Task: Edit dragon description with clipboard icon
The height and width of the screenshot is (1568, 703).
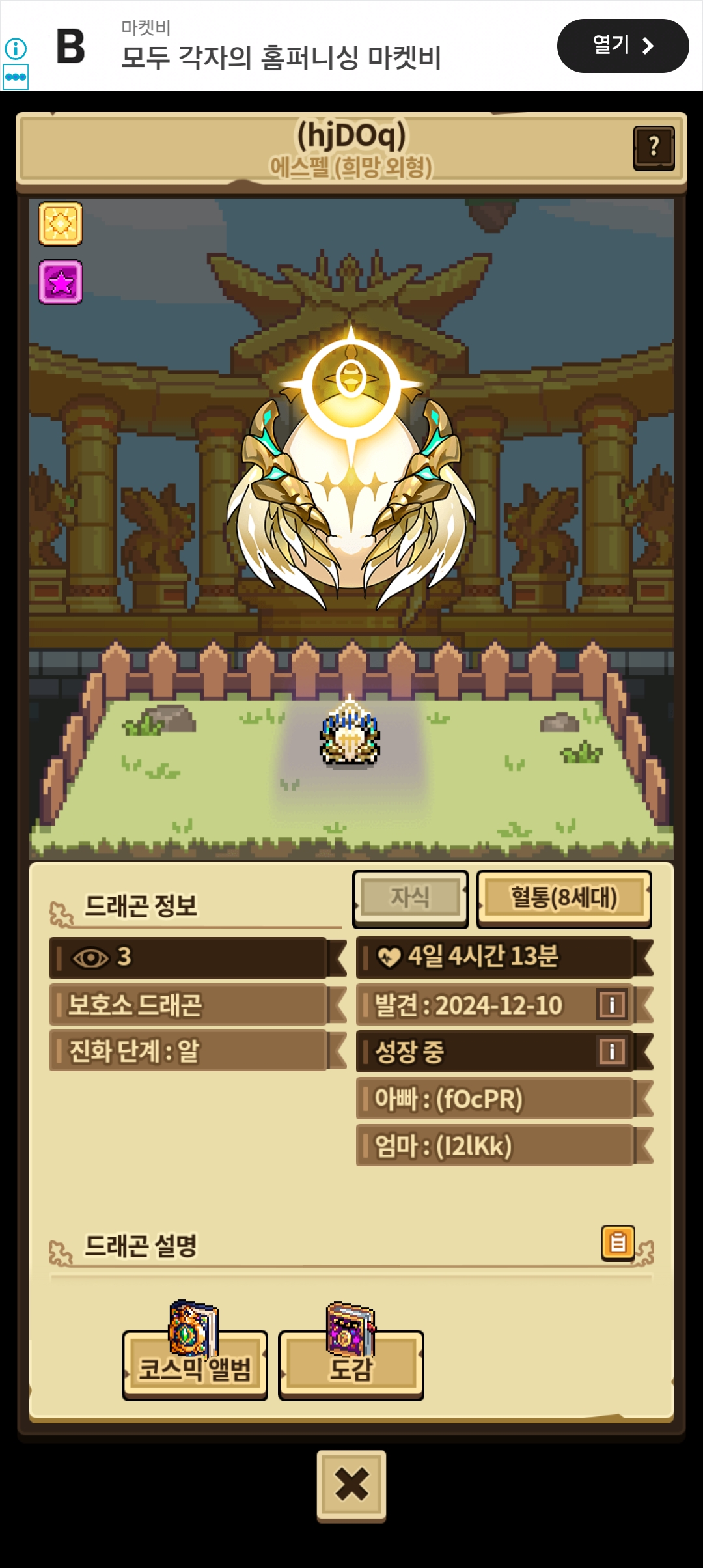Action: [x=618, y=1243]
